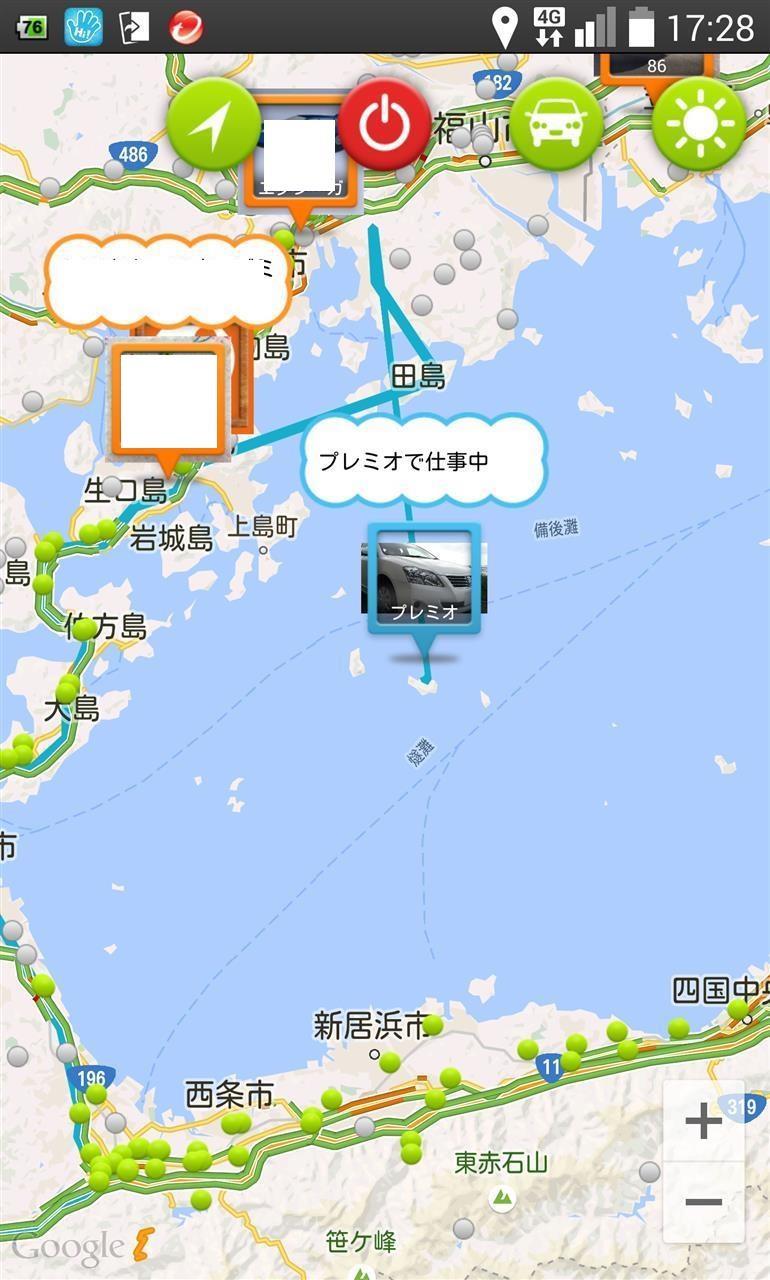Tap the green sun brightness button
Image resolution: width=770 pixels, height=1280 pixels.
click(x=699, y=124)
